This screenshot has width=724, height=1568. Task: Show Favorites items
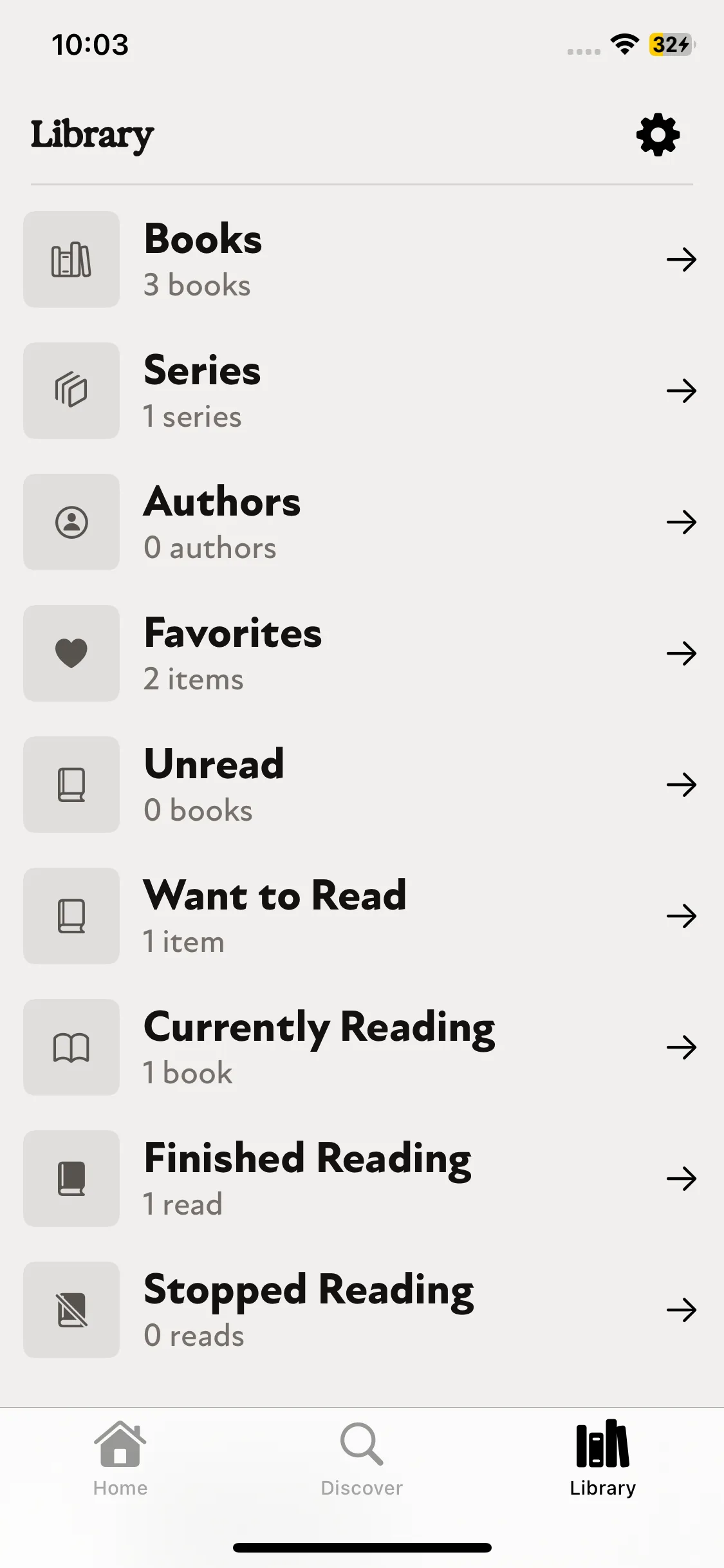click(x=360, y=653)
